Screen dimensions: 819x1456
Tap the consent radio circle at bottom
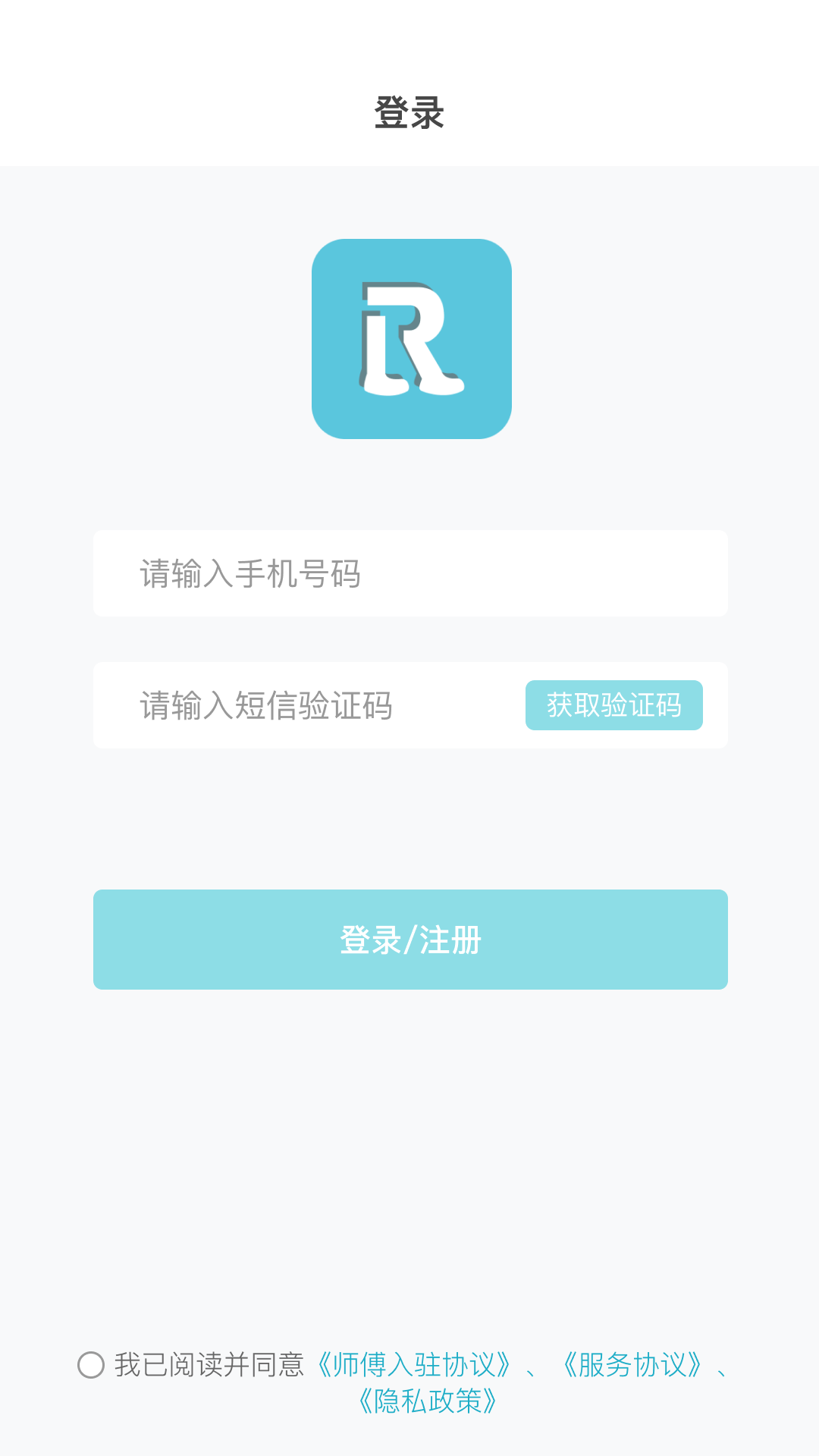pyautogui.click(x=93, y=1361)
